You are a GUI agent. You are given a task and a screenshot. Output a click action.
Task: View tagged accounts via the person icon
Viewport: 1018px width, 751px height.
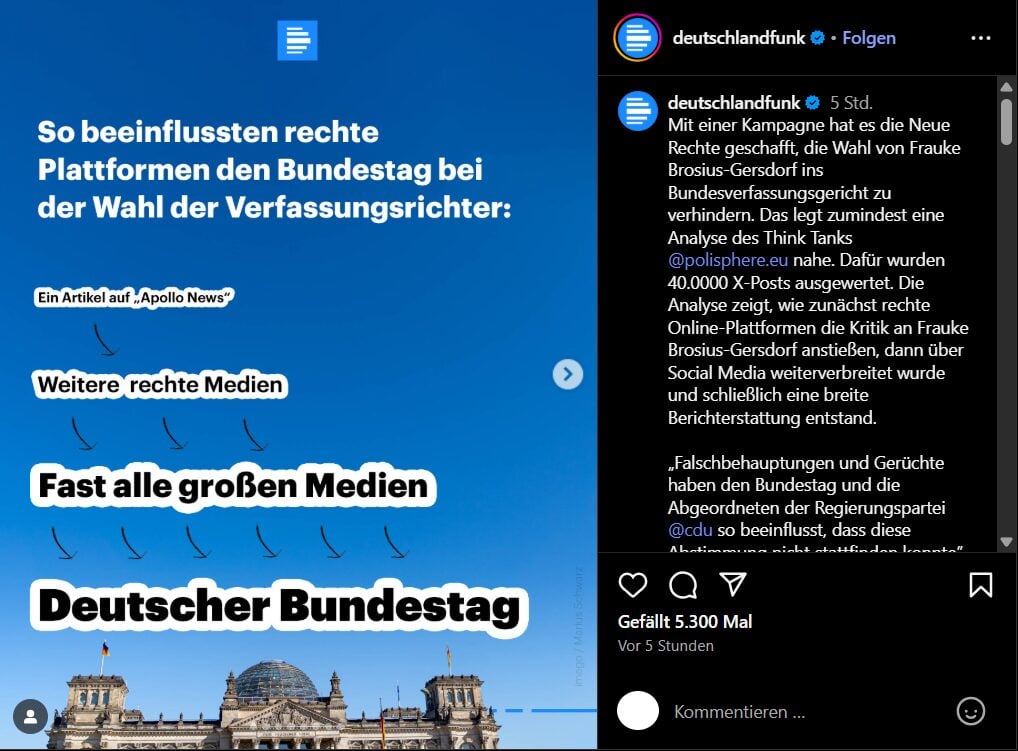(x=30, y=716)
